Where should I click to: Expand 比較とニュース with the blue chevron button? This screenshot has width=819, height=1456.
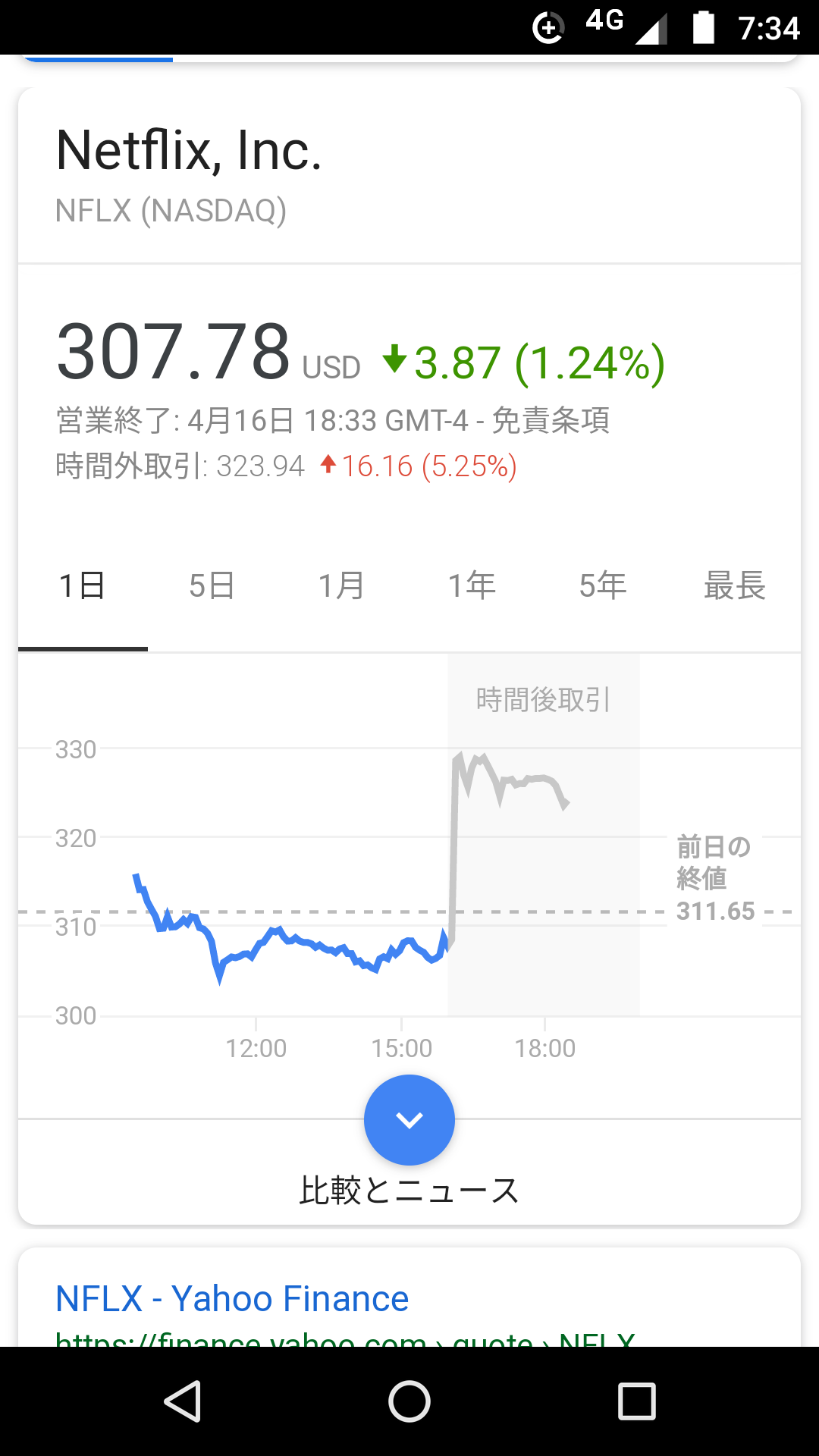[409, 1119]
